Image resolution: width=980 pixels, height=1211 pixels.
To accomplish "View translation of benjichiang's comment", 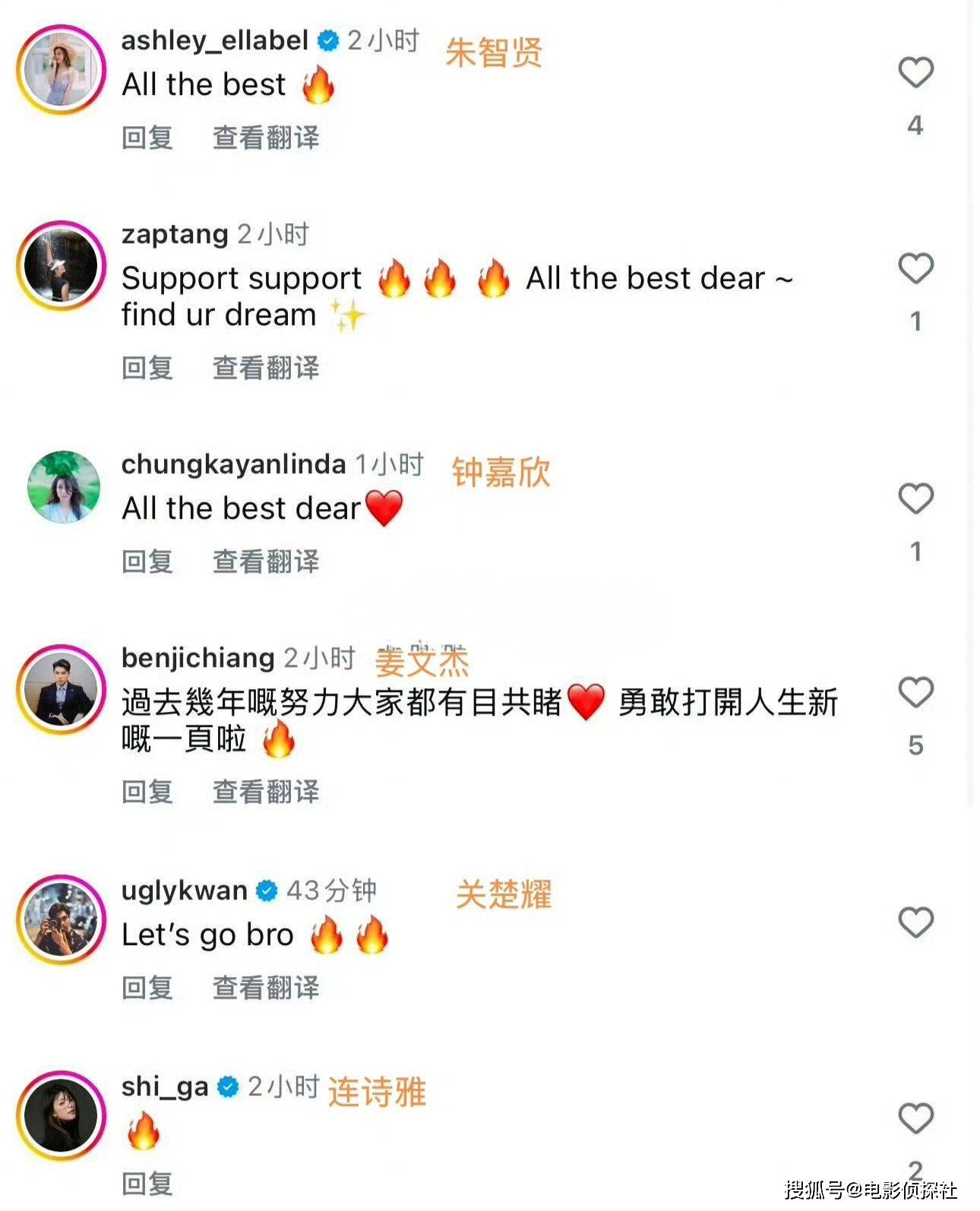I will point(265,792).
